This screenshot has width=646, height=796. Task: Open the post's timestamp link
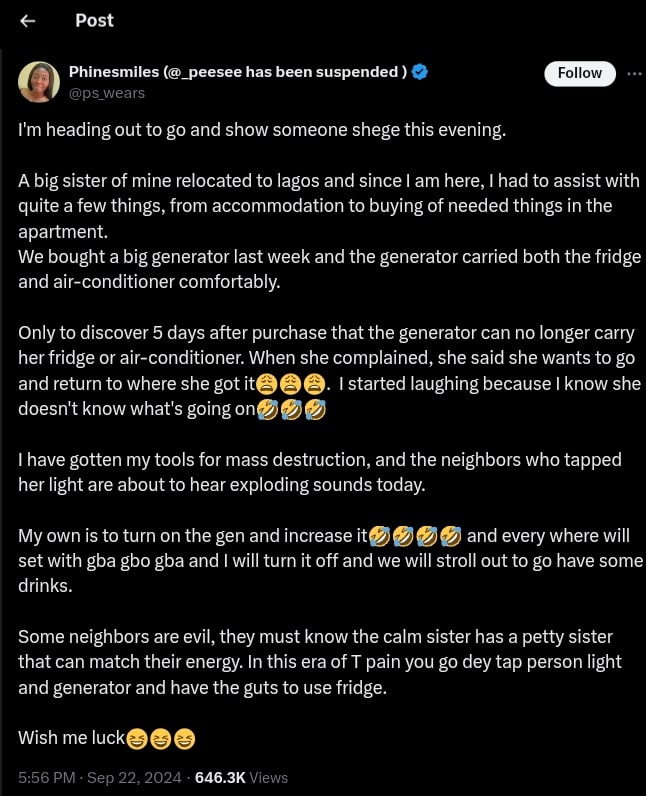[x=100, y=777]
